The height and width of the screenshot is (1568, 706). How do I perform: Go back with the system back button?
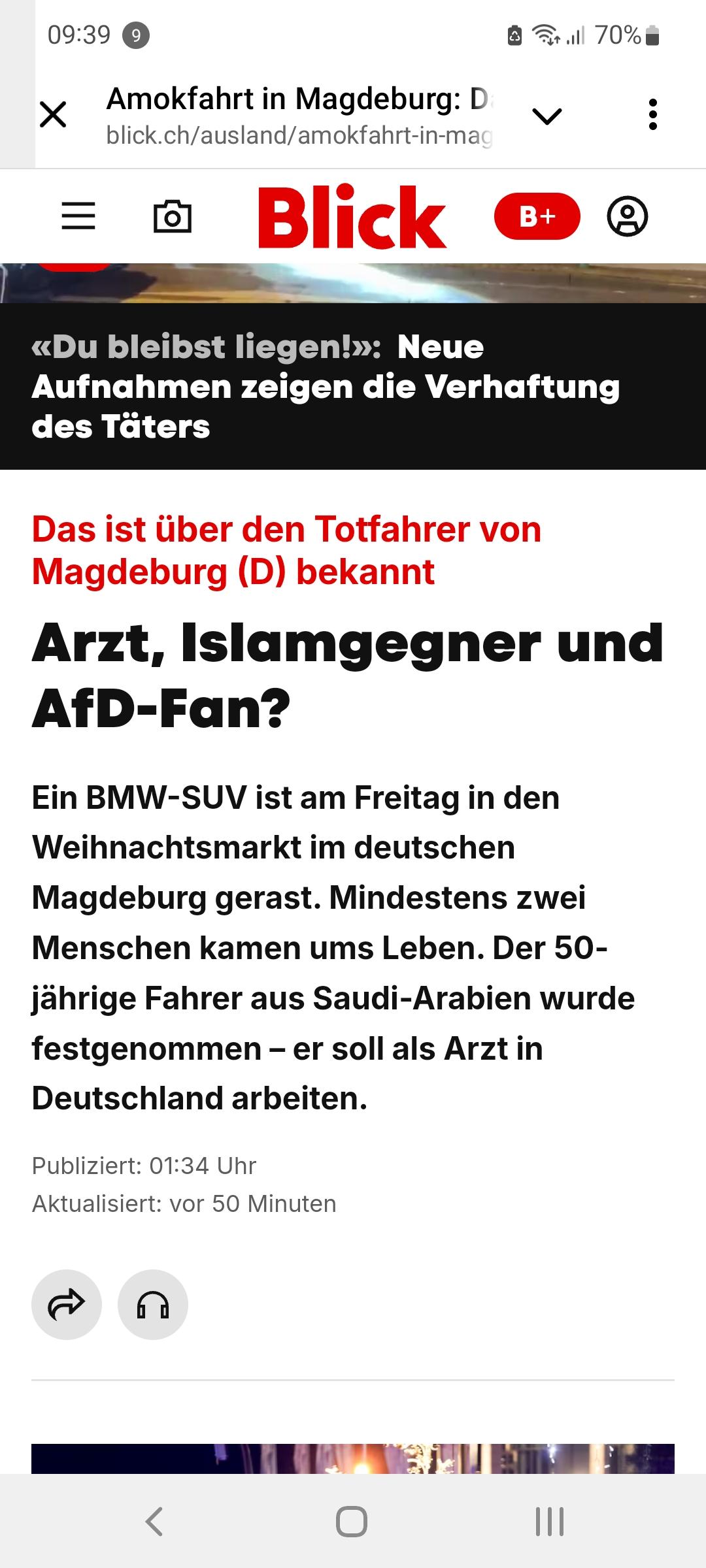[x=154, y=1521]
